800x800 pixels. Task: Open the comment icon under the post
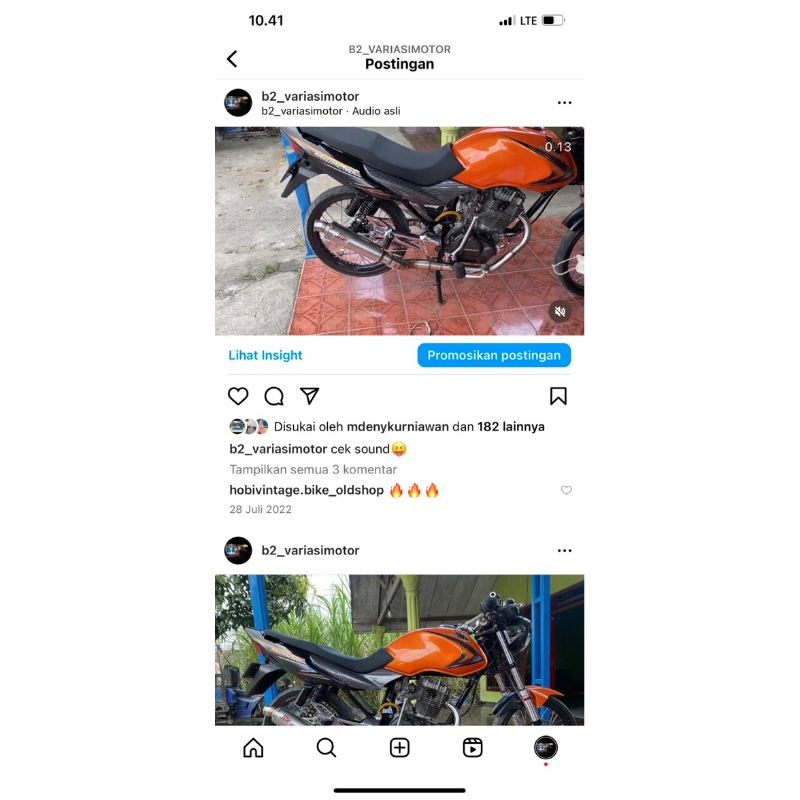click(x=274, y=396)
